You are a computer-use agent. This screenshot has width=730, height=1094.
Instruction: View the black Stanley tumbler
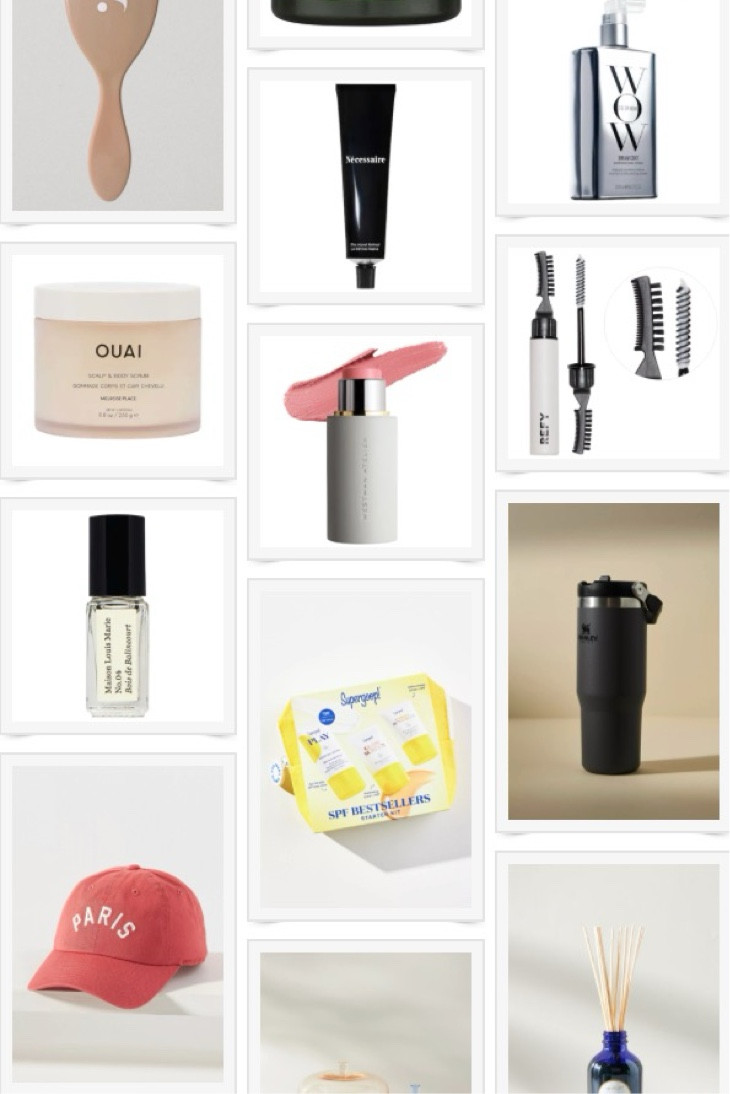(x=612, y=661)
